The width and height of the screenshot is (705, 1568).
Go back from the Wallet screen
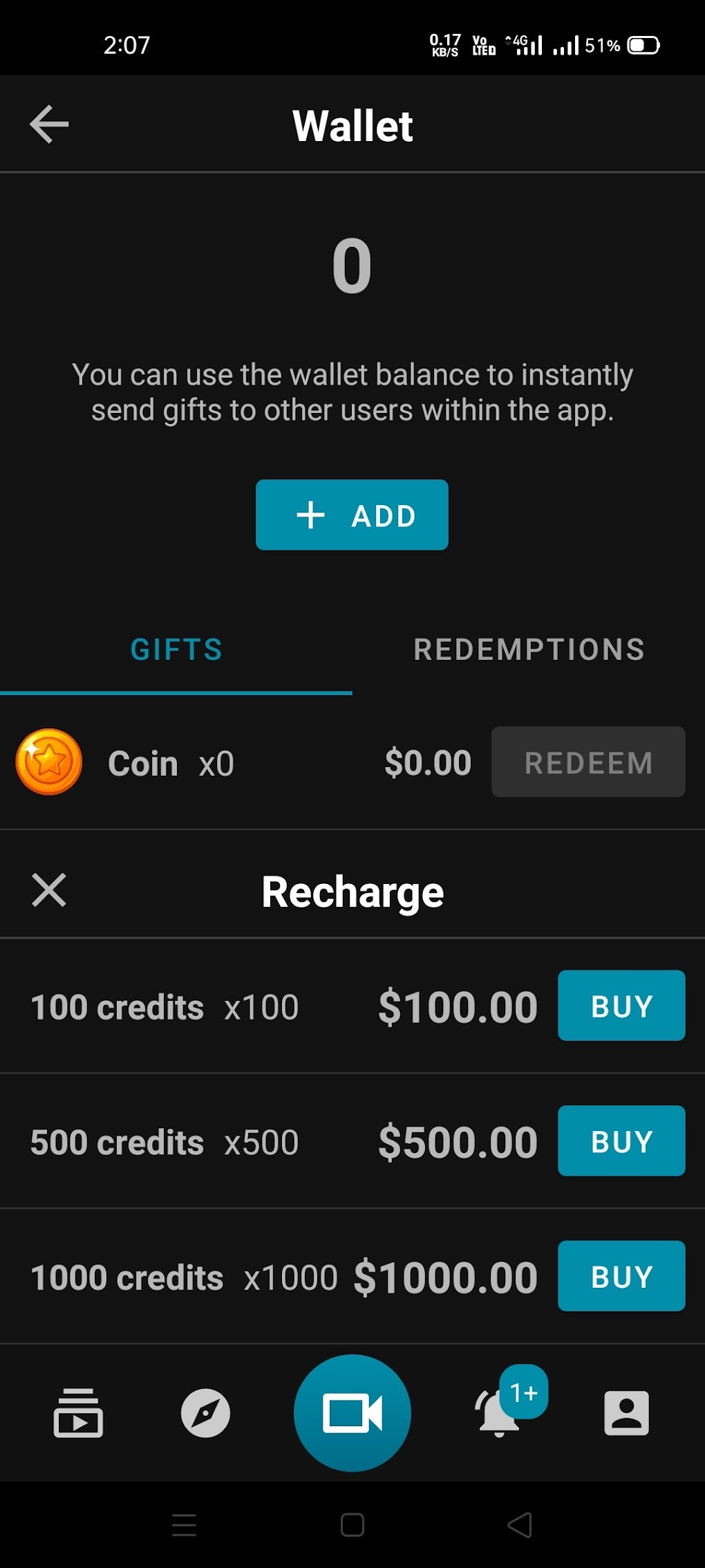(x=49, y=124)
